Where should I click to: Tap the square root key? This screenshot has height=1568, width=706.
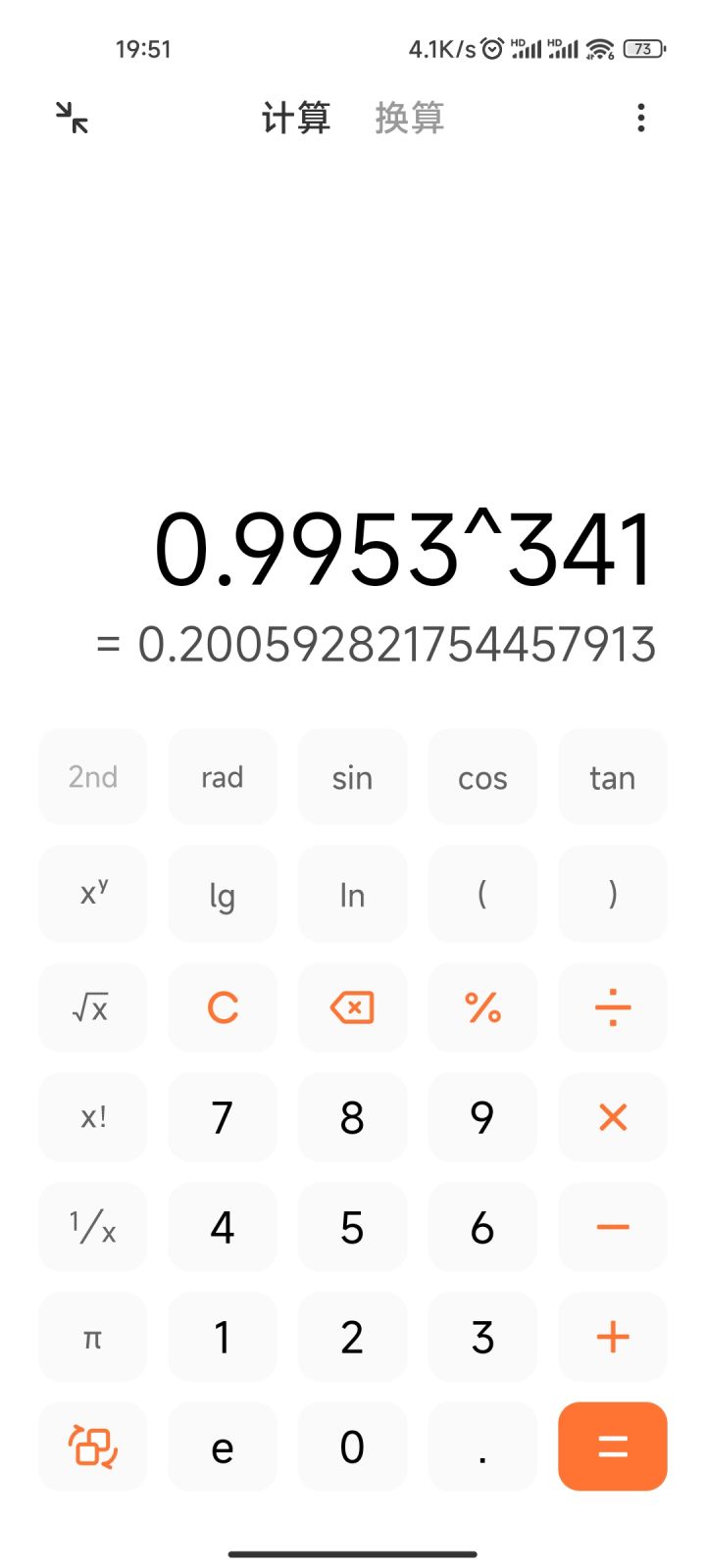pos(93,1007)
